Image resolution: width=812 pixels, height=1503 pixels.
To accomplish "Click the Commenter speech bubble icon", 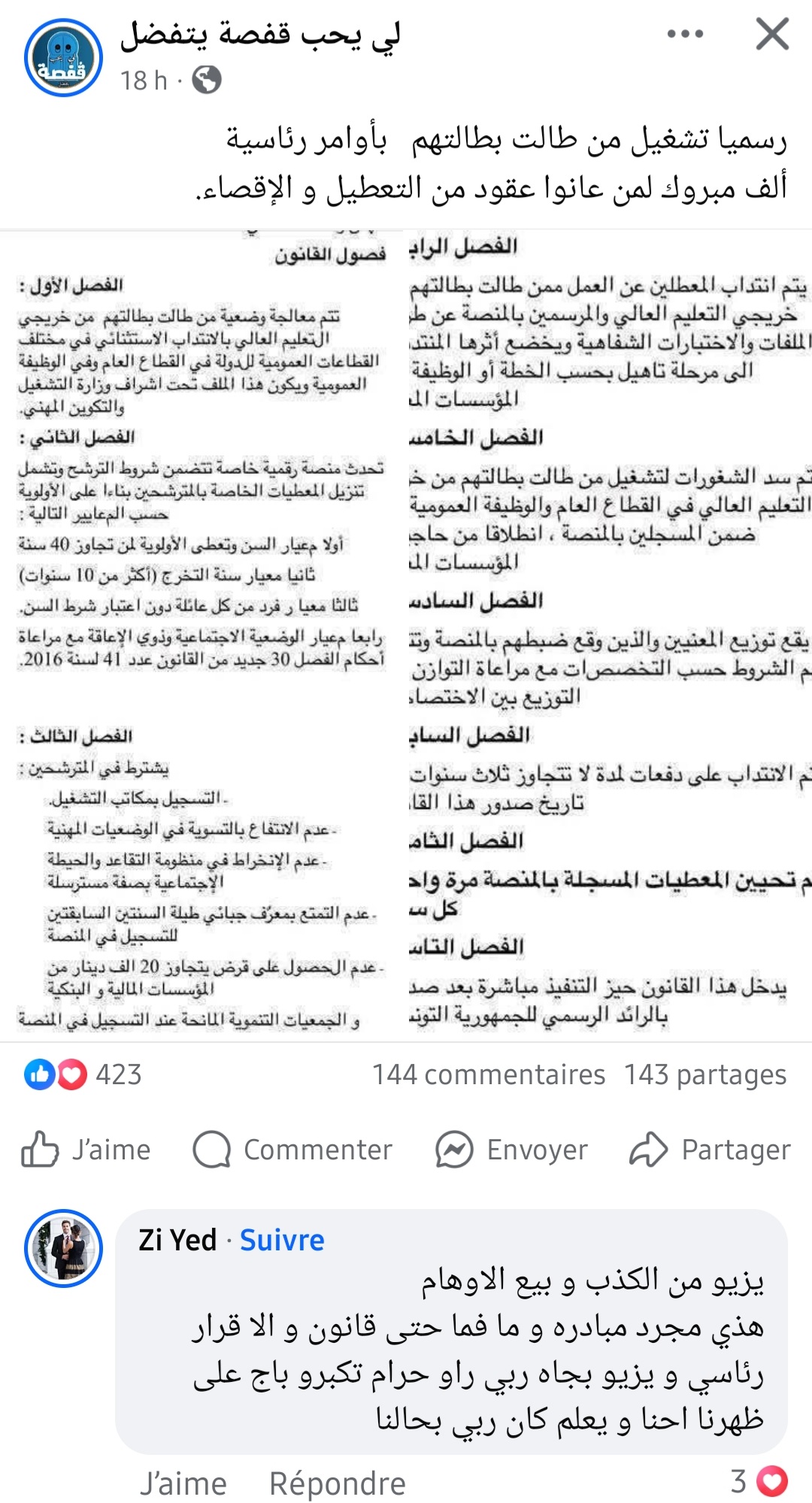I will click(x=213, y=1148).
